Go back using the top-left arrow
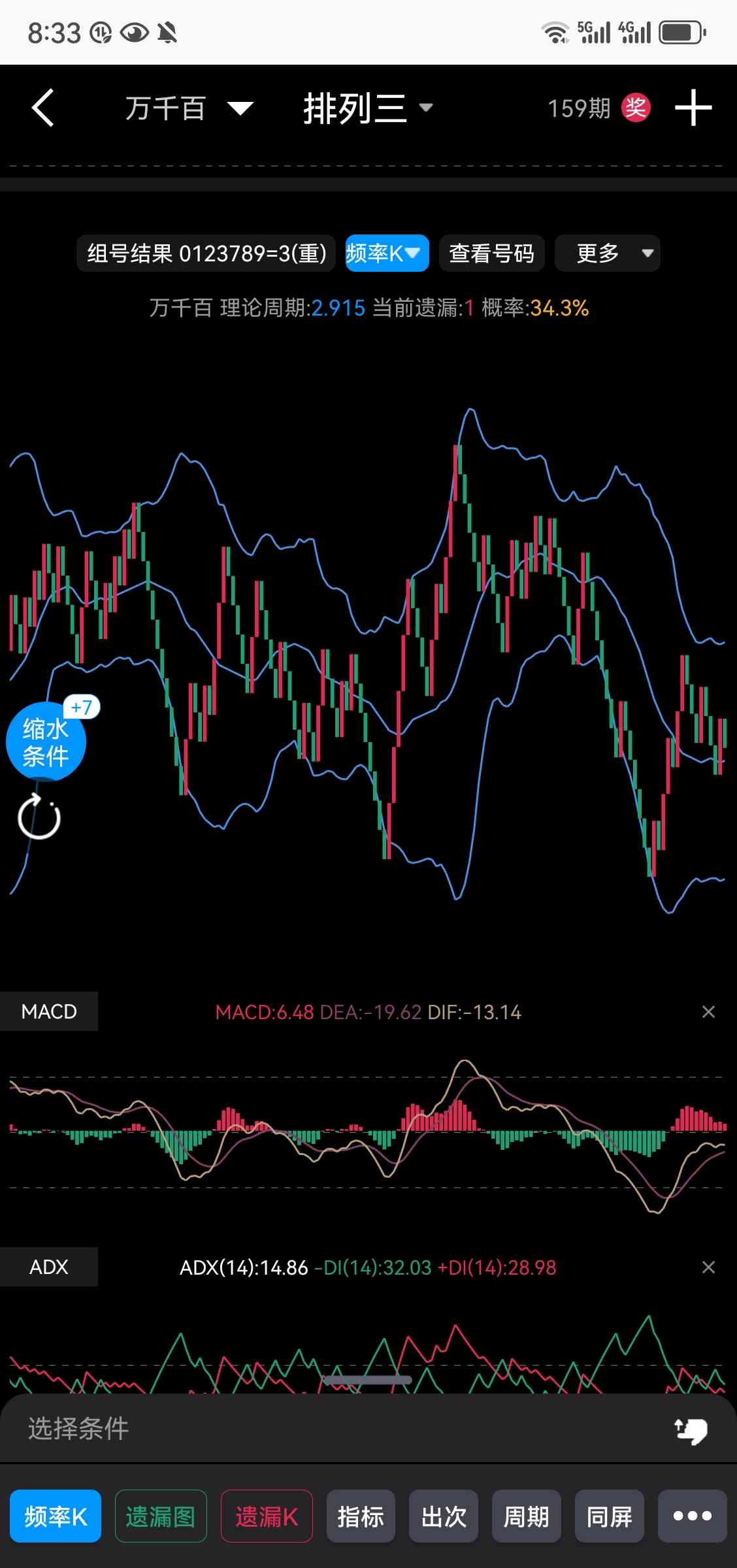The image size is (737, 1568). point(43,108)
